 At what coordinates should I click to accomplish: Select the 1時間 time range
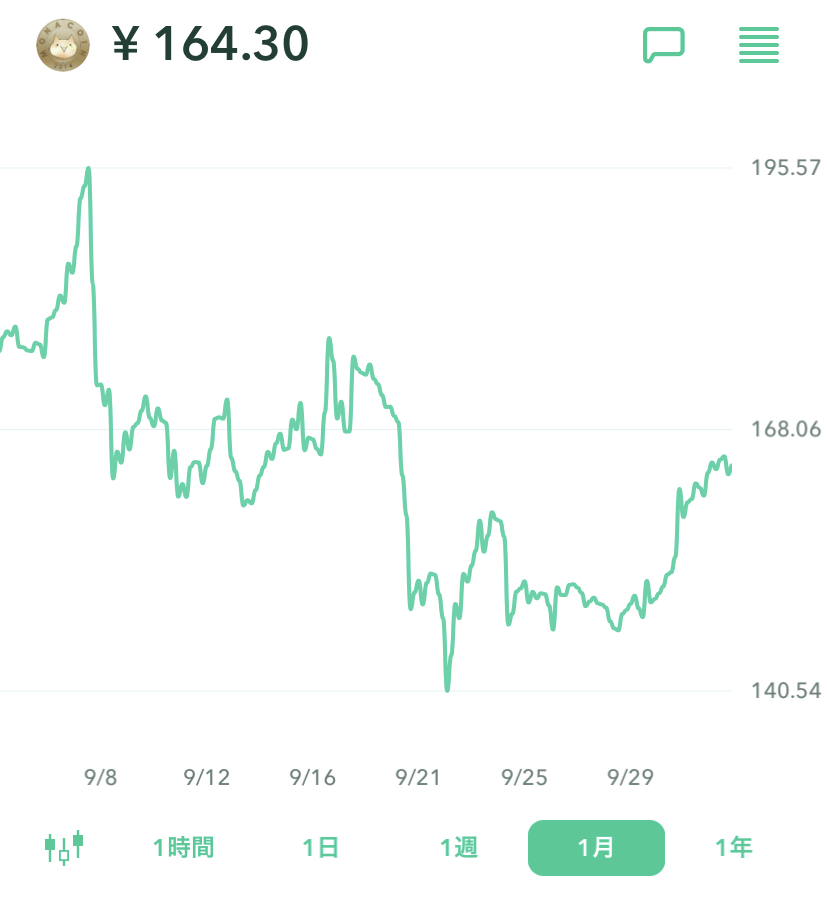(x=183, y=848)
